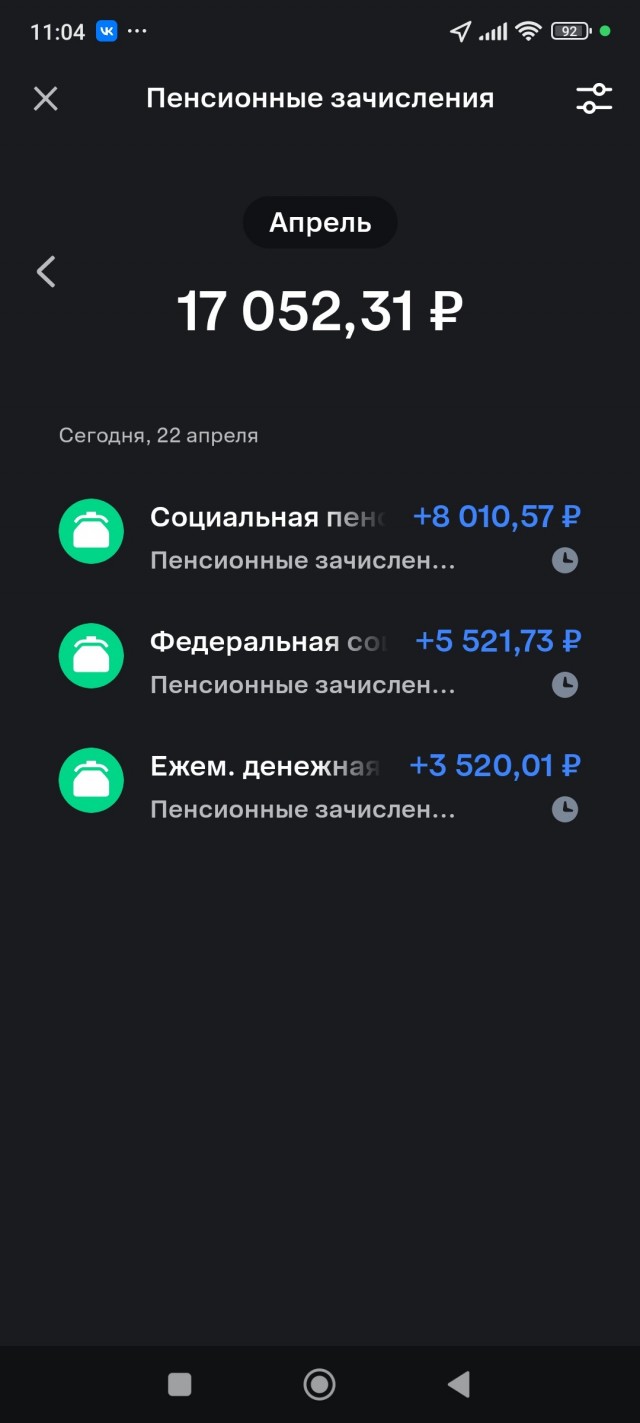The height and width of the screenshot is (1423, 640).
Task: Open the Социальная пенсия +8 010,57 ₽ transaction
Action: pos(320,537)
